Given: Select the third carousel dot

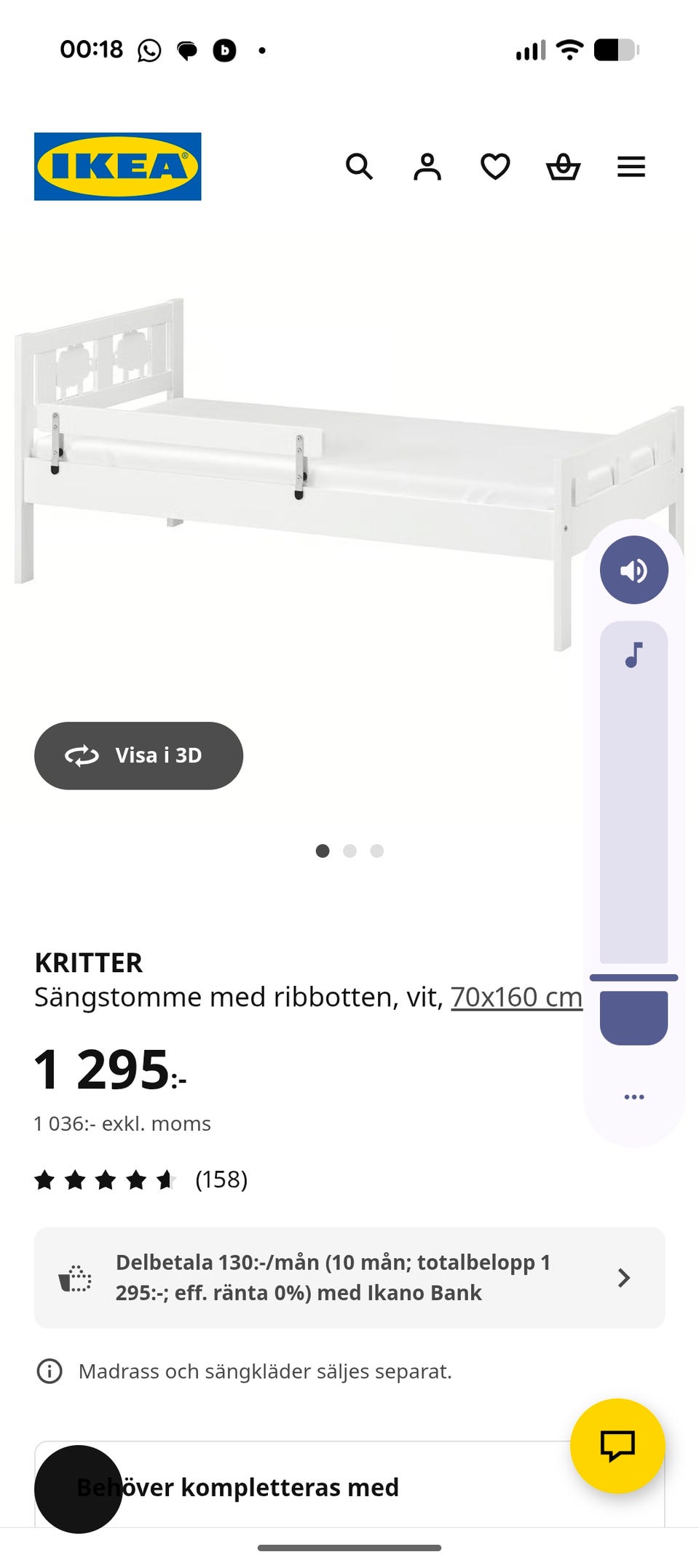Looking at the screenshot, I should click(x=376, y=851).
